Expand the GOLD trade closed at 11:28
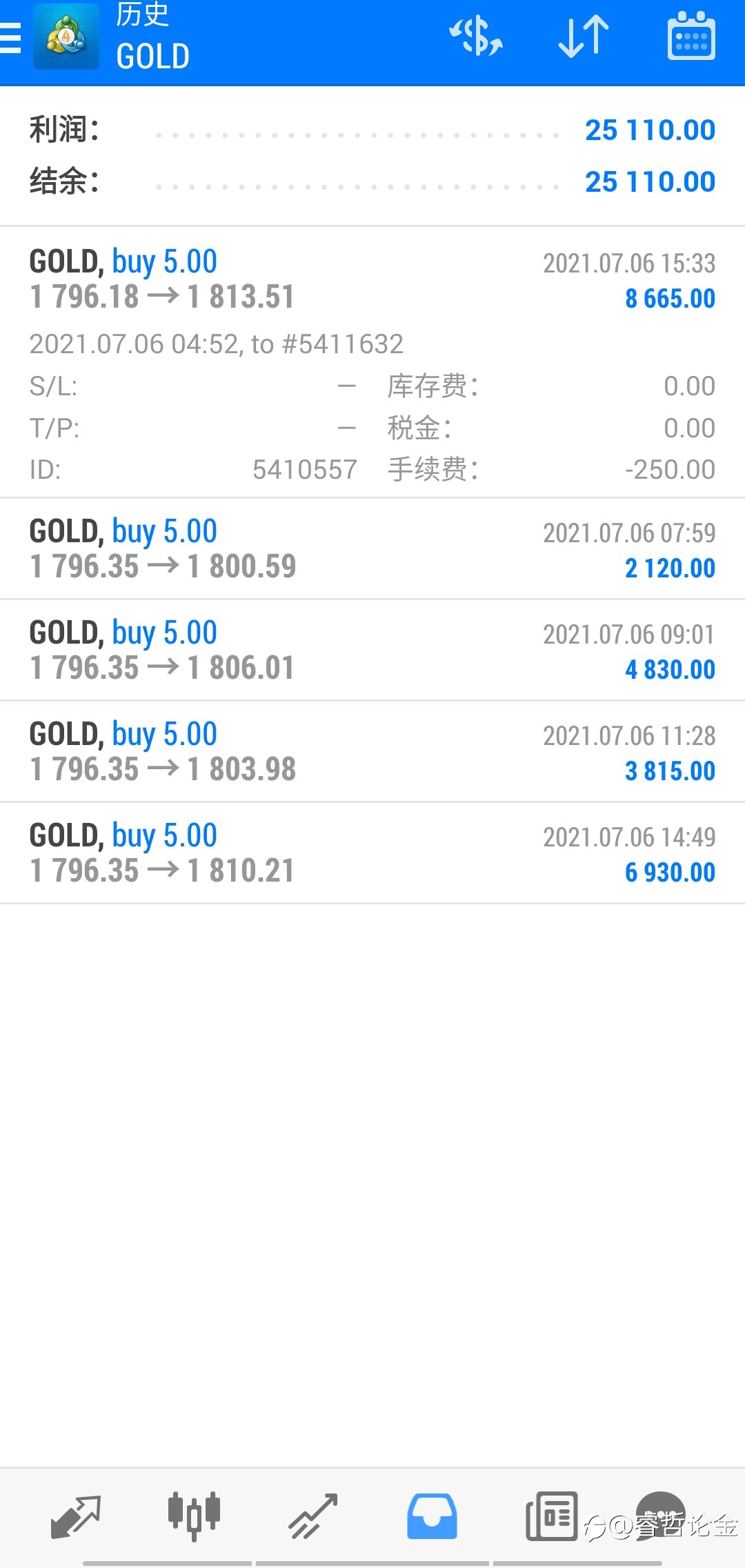The width and height of the screenshot is (745, 1568). (372, 752)
